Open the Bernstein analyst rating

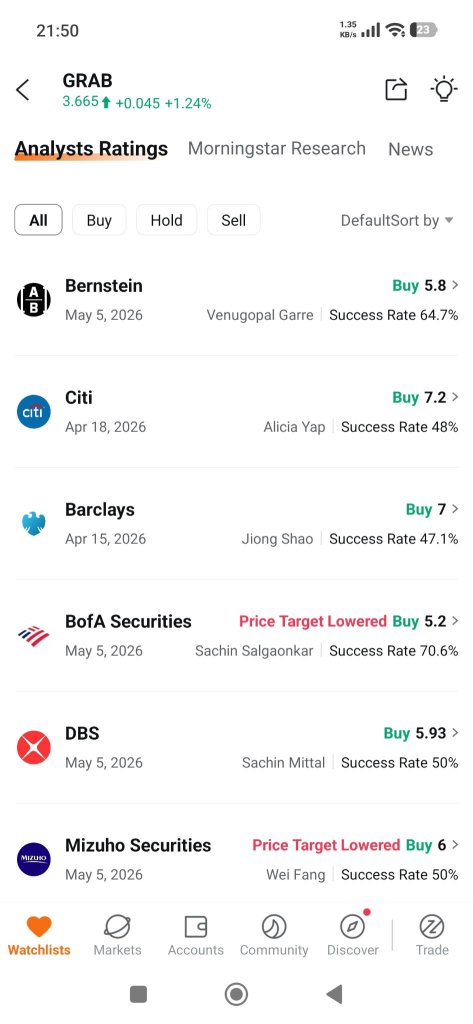coord(236,300)
